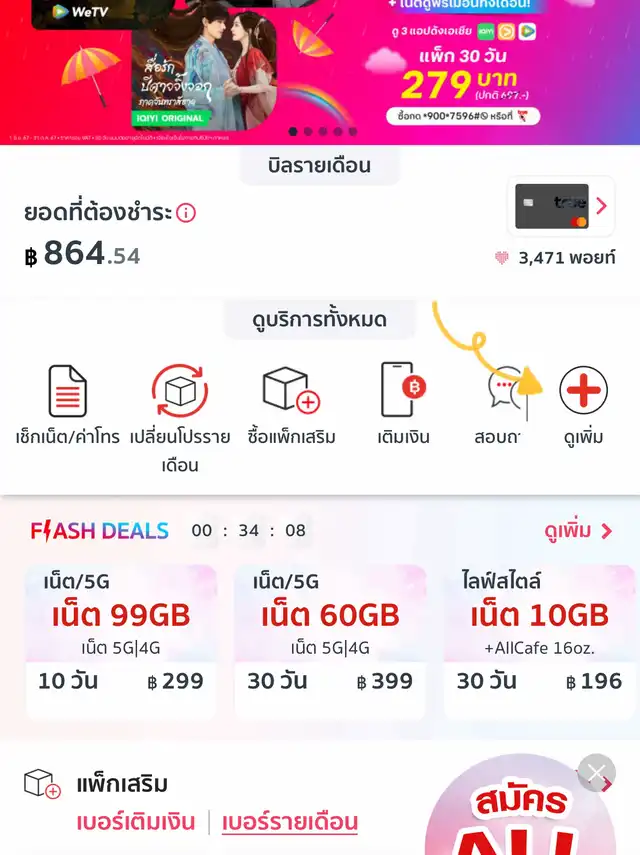
Task: Choose the เน็ต 60GB 30-day deal
Action: click(330, 640)
